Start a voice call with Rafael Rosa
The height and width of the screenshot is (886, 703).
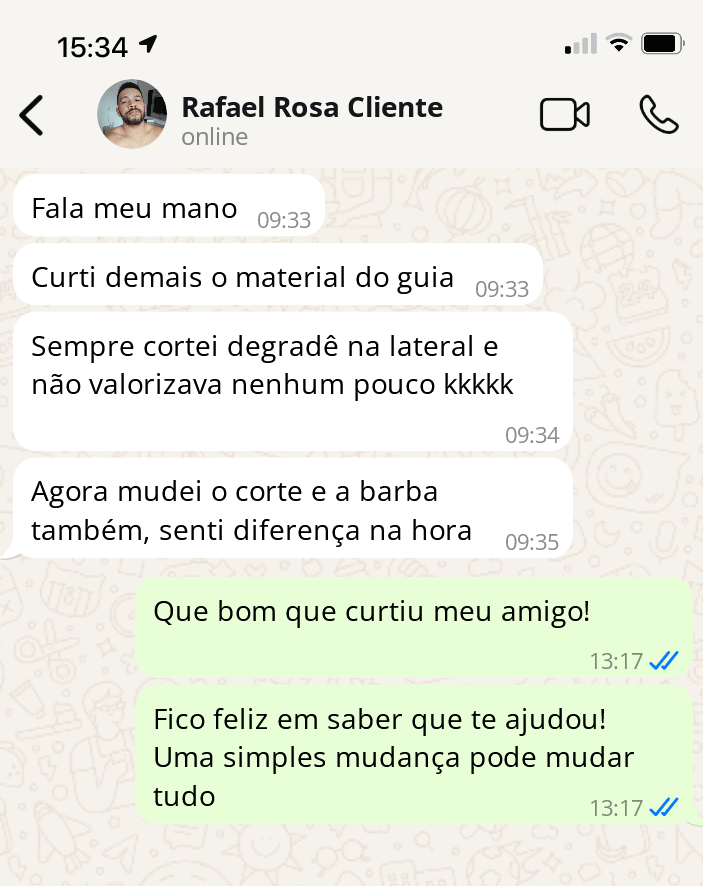658,115
